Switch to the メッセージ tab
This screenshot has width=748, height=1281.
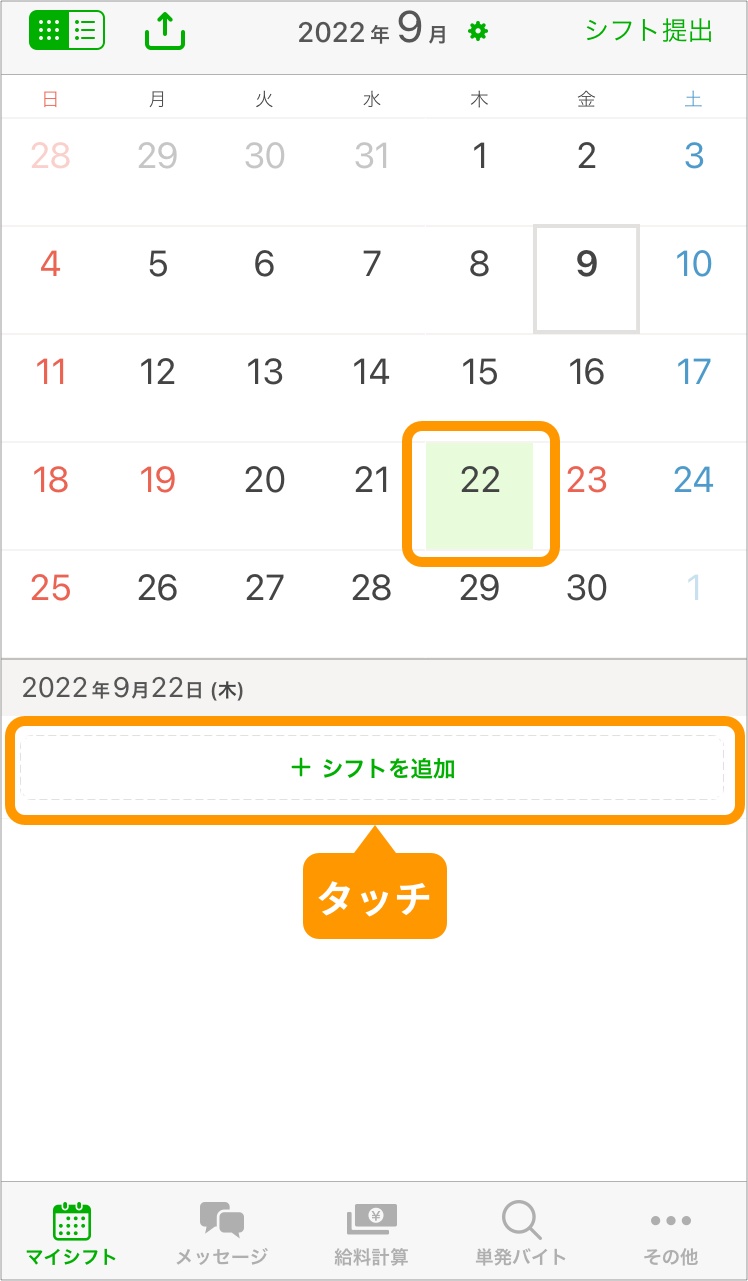tap(221, 1230)
